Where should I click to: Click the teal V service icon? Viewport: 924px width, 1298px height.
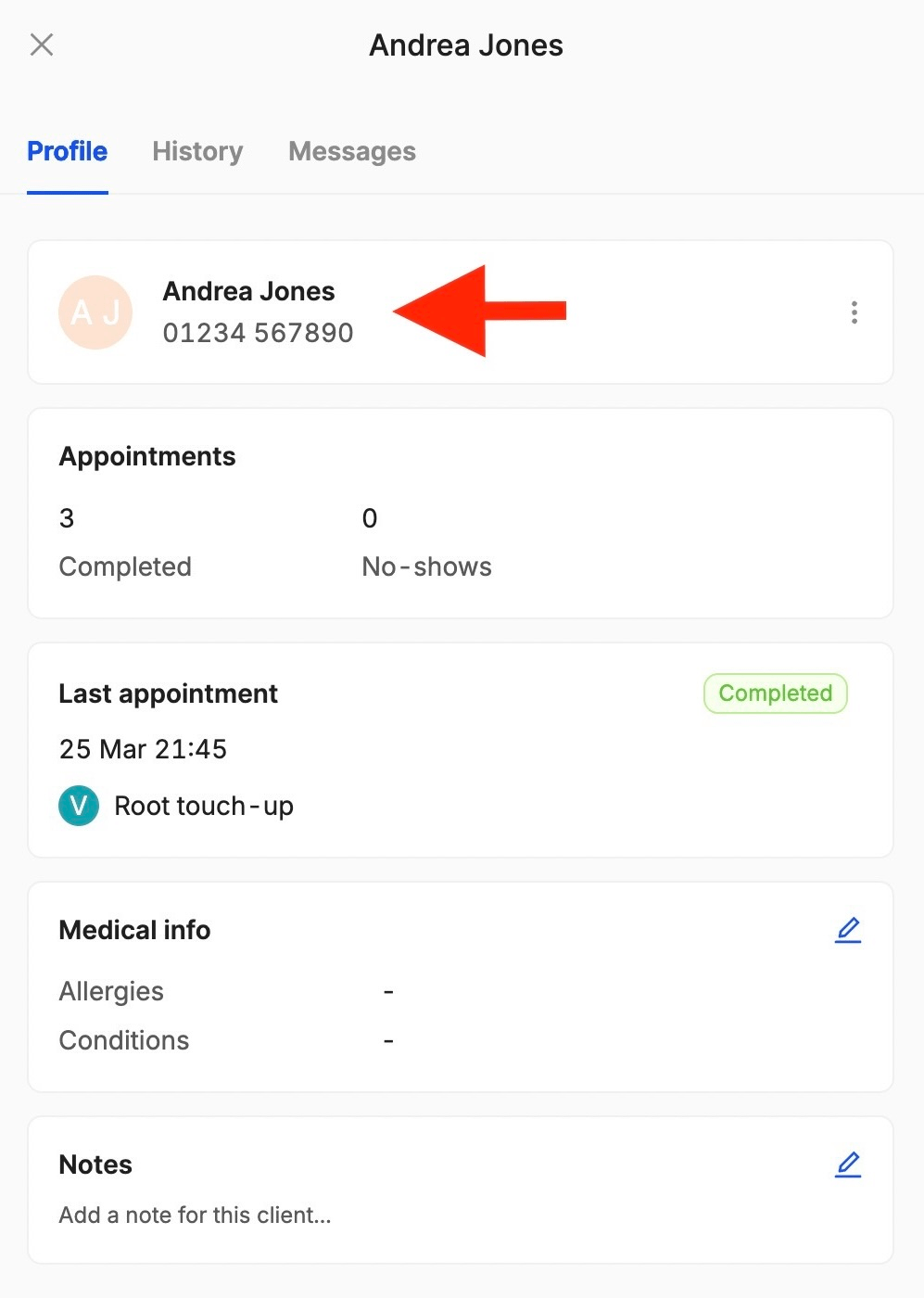click(79, 806)
